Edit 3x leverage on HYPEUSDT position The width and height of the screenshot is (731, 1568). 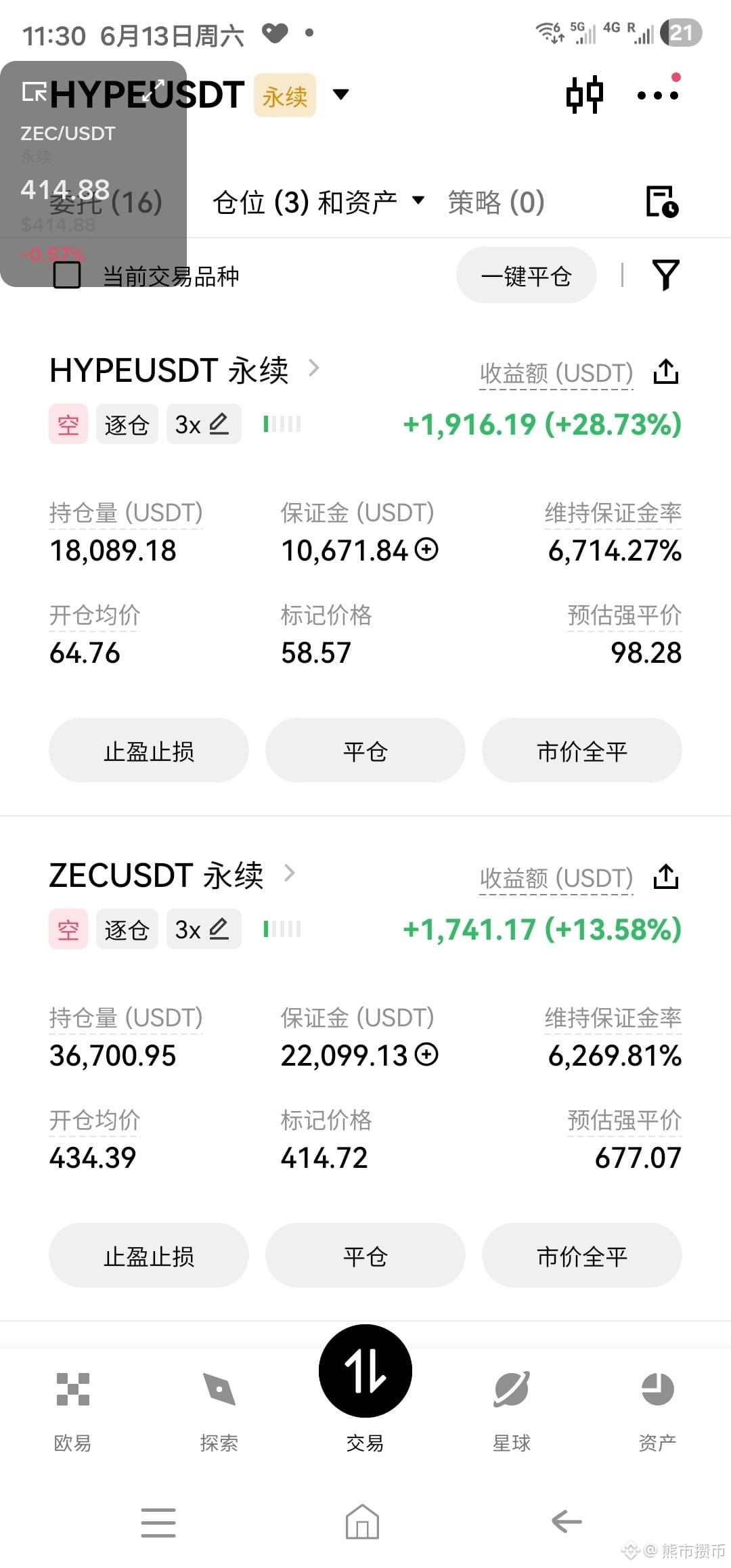point(203,424)
